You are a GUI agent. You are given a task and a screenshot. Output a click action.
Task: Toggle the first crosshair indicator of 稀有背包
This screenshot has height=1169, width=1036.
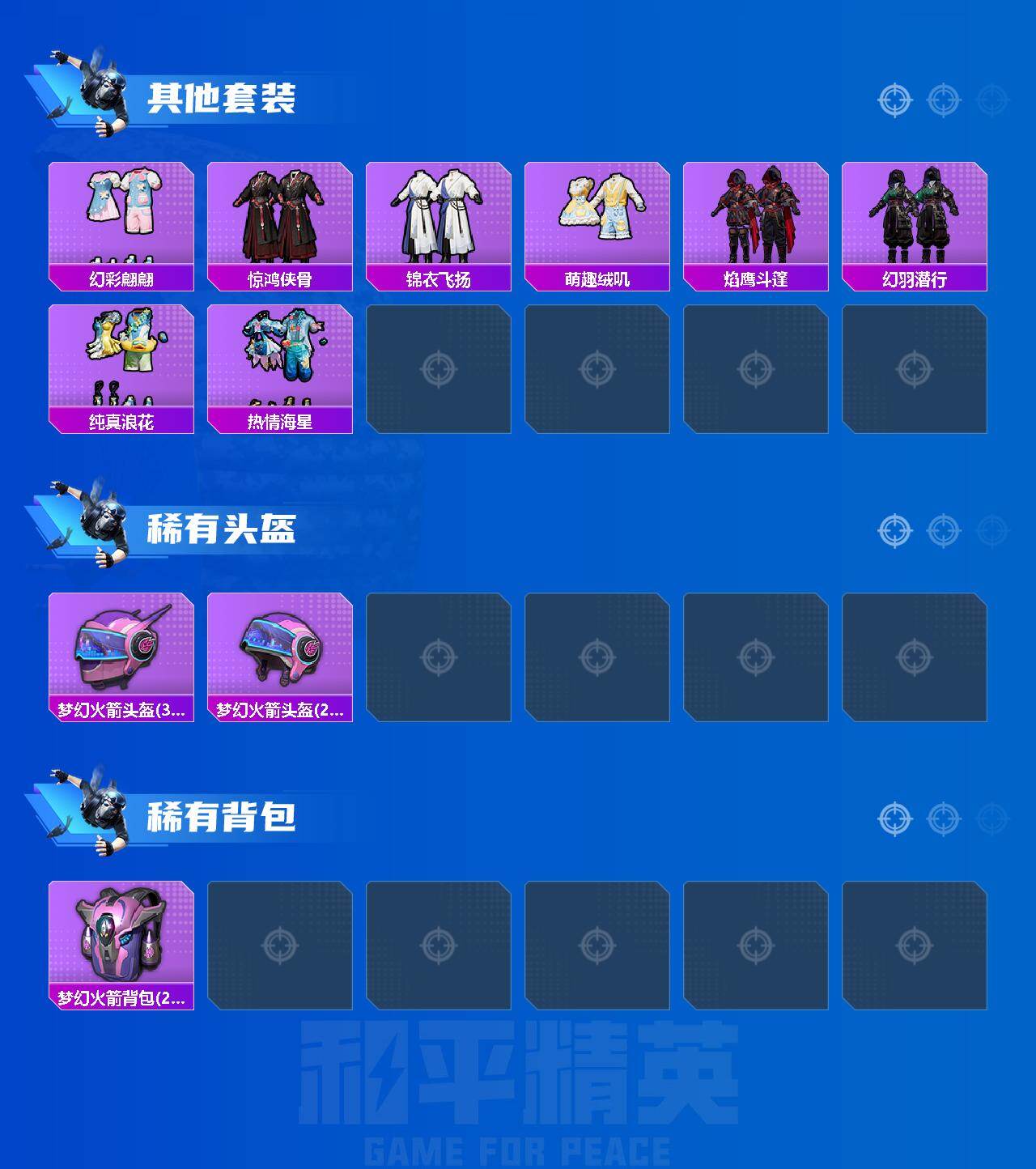click(894, 818)
